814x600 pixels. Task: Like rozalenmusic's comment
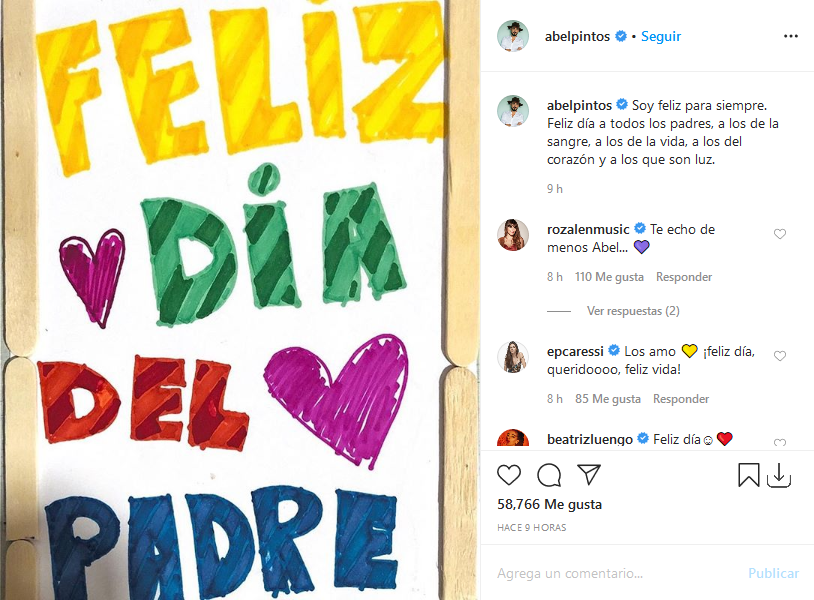point(781,234)
